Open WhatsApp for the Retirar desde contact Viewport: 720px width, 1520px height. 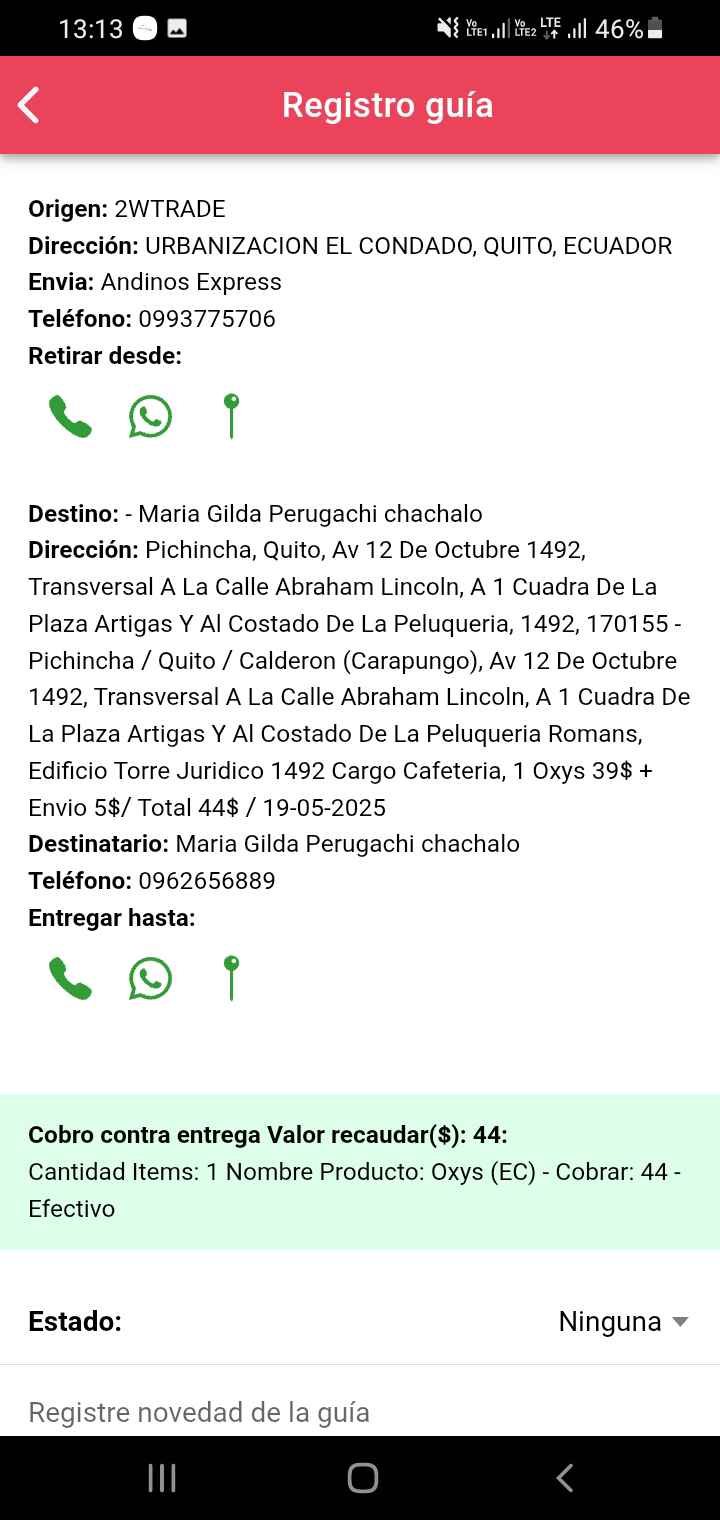[x=150, y=416]
